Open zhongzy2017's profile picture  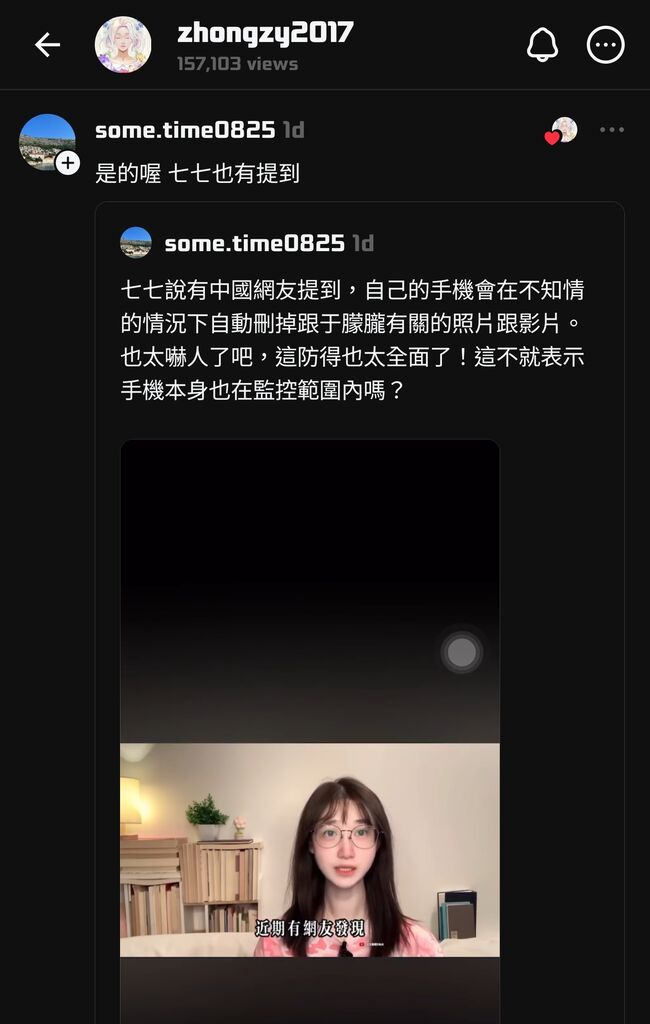pos(123,45)
